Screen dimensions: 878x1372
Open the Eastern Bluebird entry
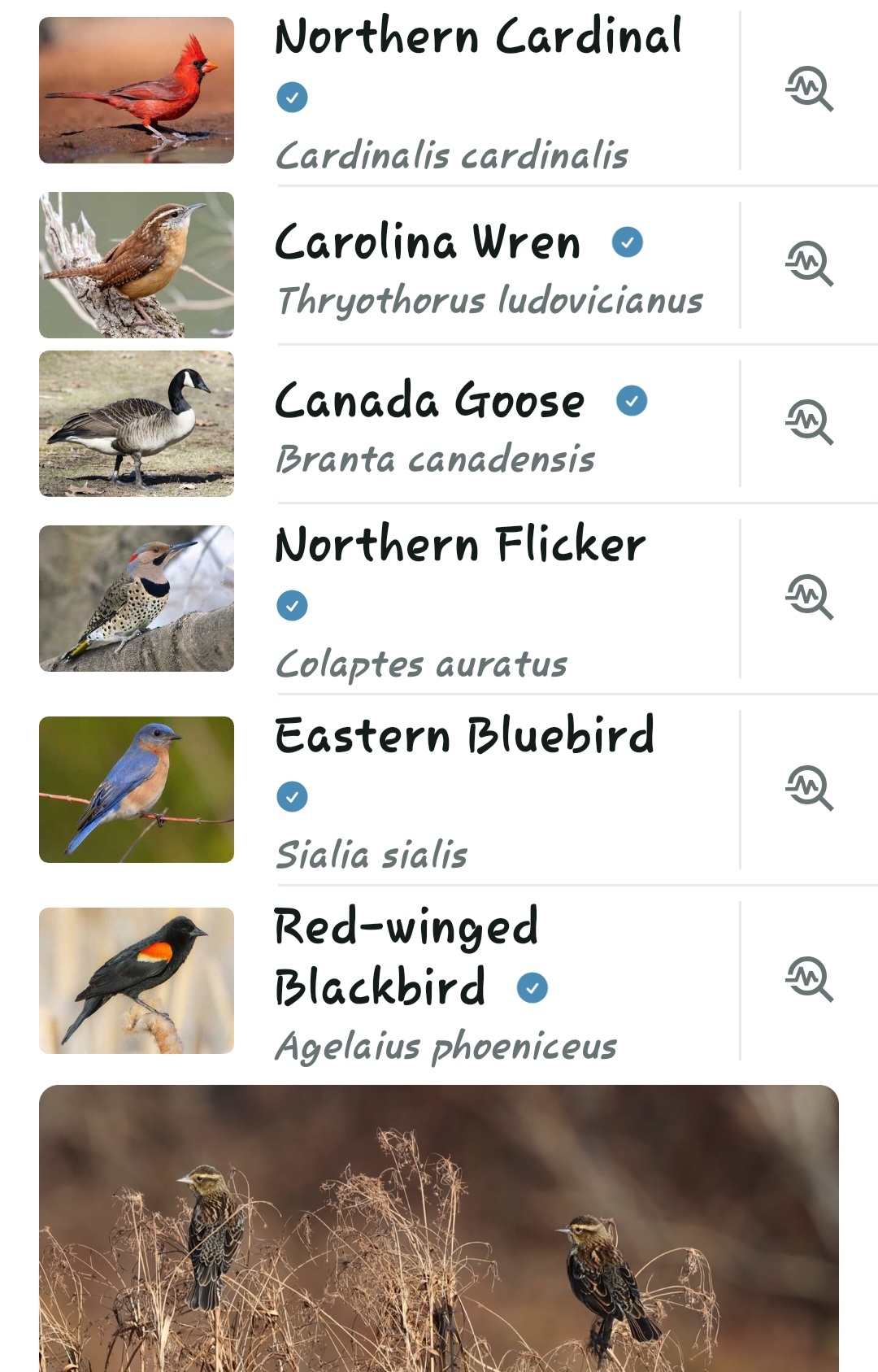(x=464, y=736)
